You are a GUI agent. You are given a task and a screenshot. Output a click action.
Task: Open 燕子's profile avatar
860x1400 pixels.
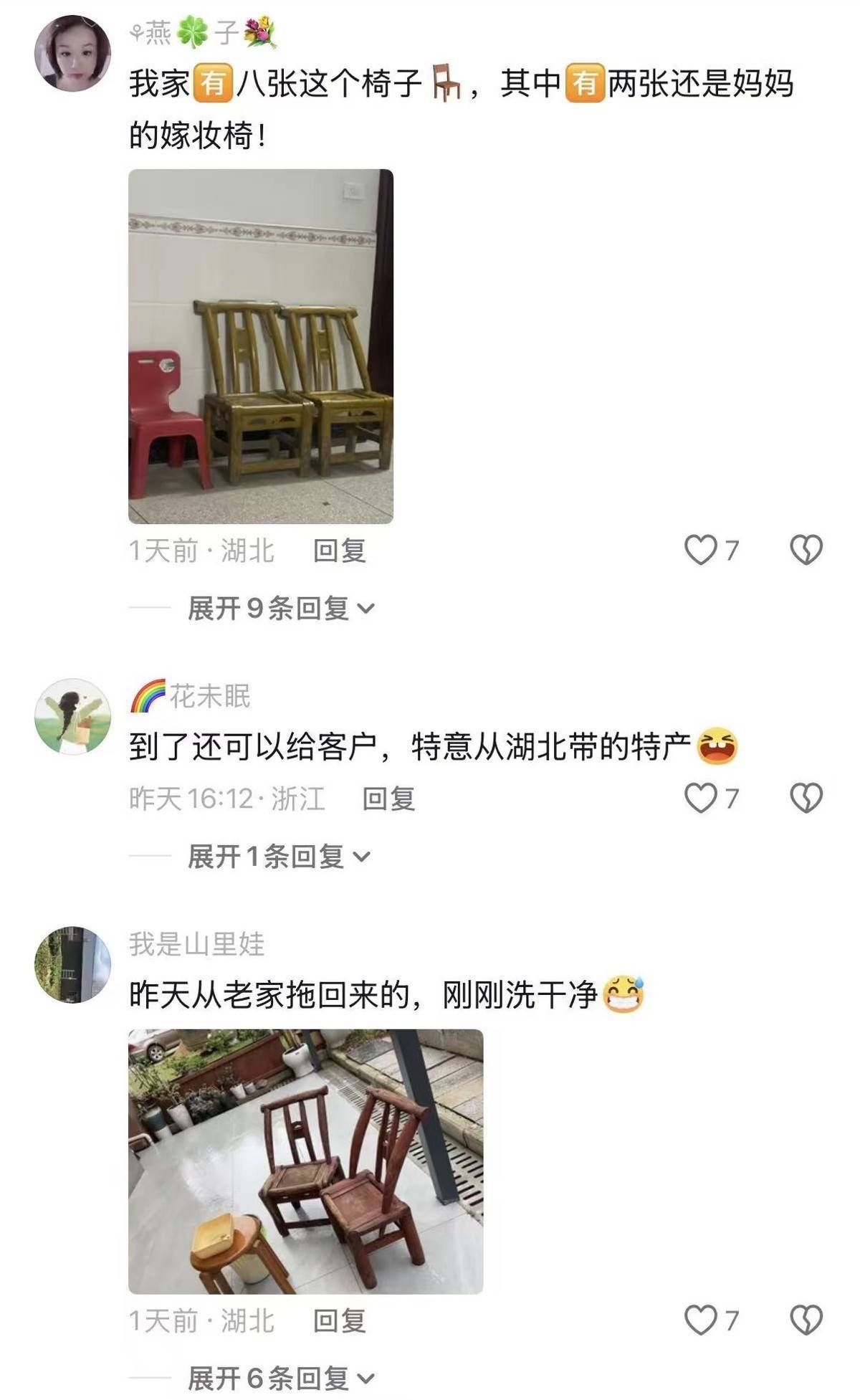[x=72, y=54]
